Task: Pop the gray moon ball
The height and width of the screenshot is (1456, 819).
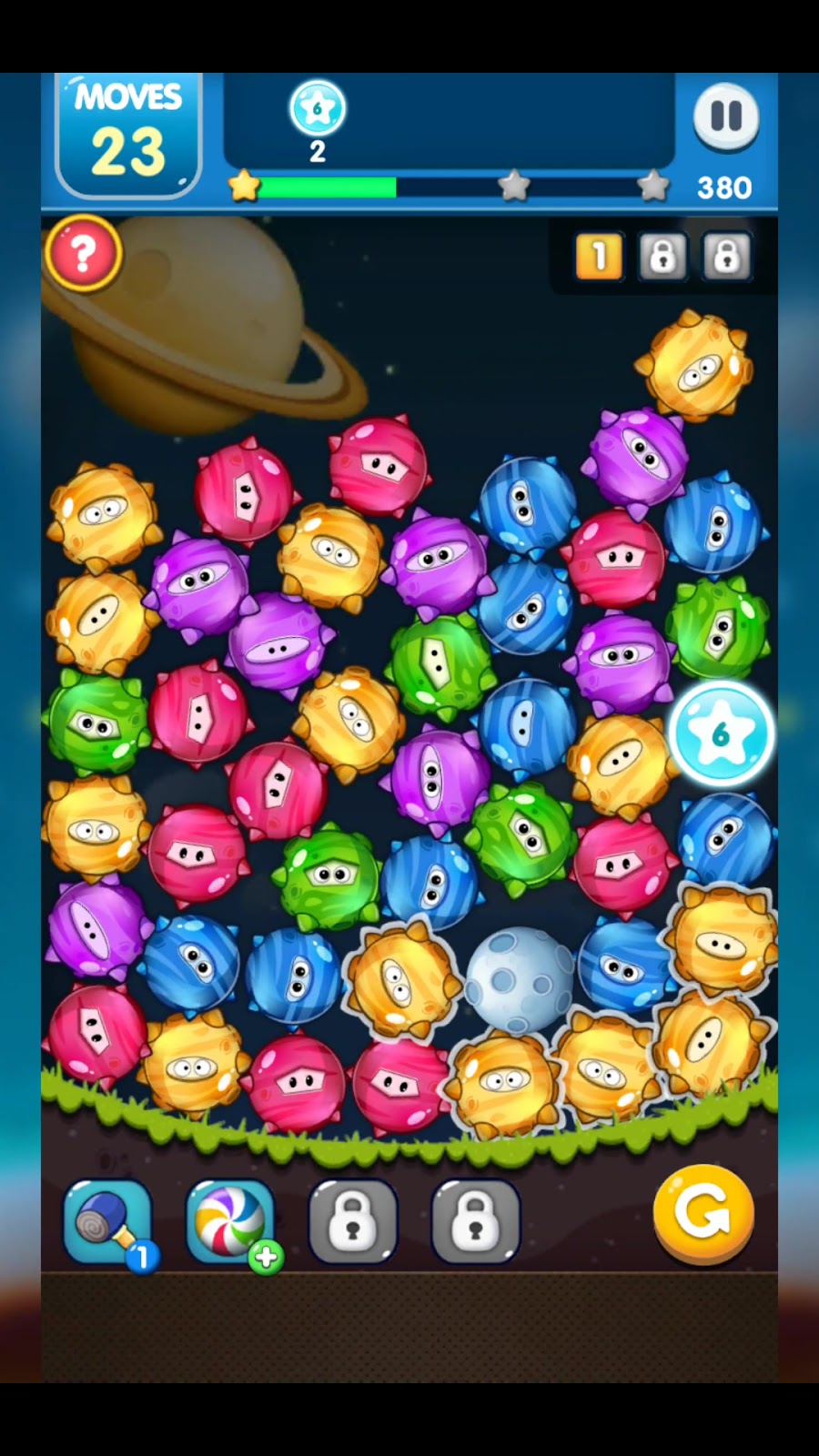Action: click(520, 979)
